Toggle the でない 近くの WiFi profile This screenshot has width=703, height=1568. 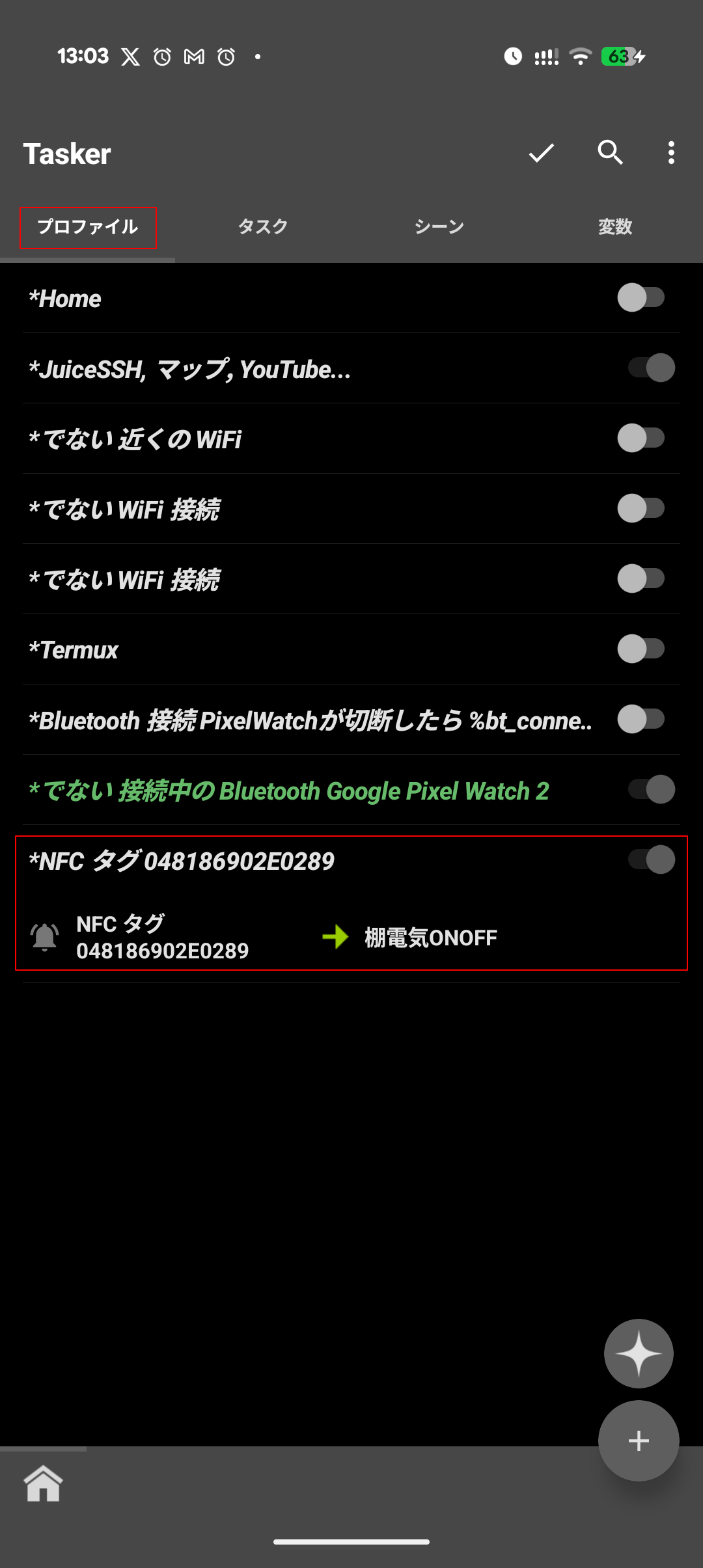[x=641, y=438]
